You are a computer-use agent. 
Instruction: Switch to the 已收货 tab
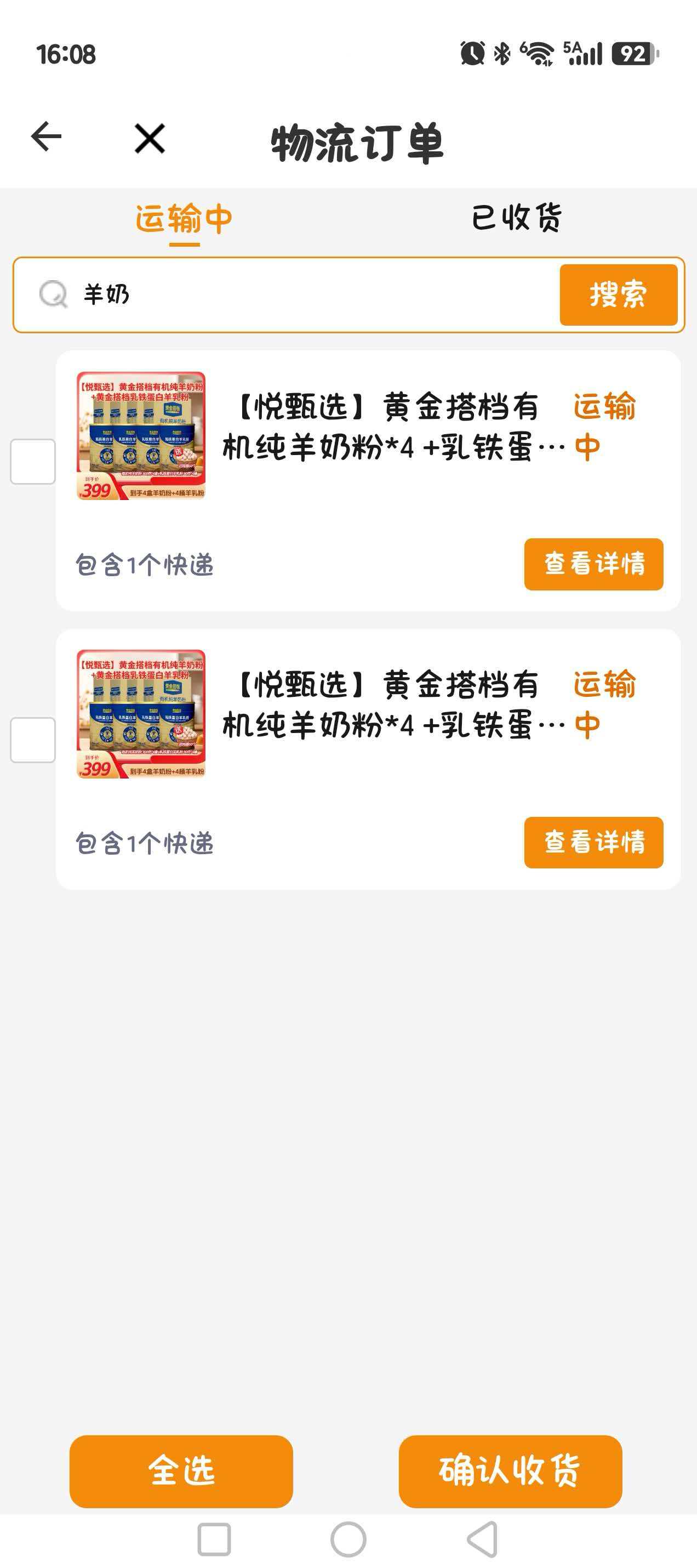point(517,217)
